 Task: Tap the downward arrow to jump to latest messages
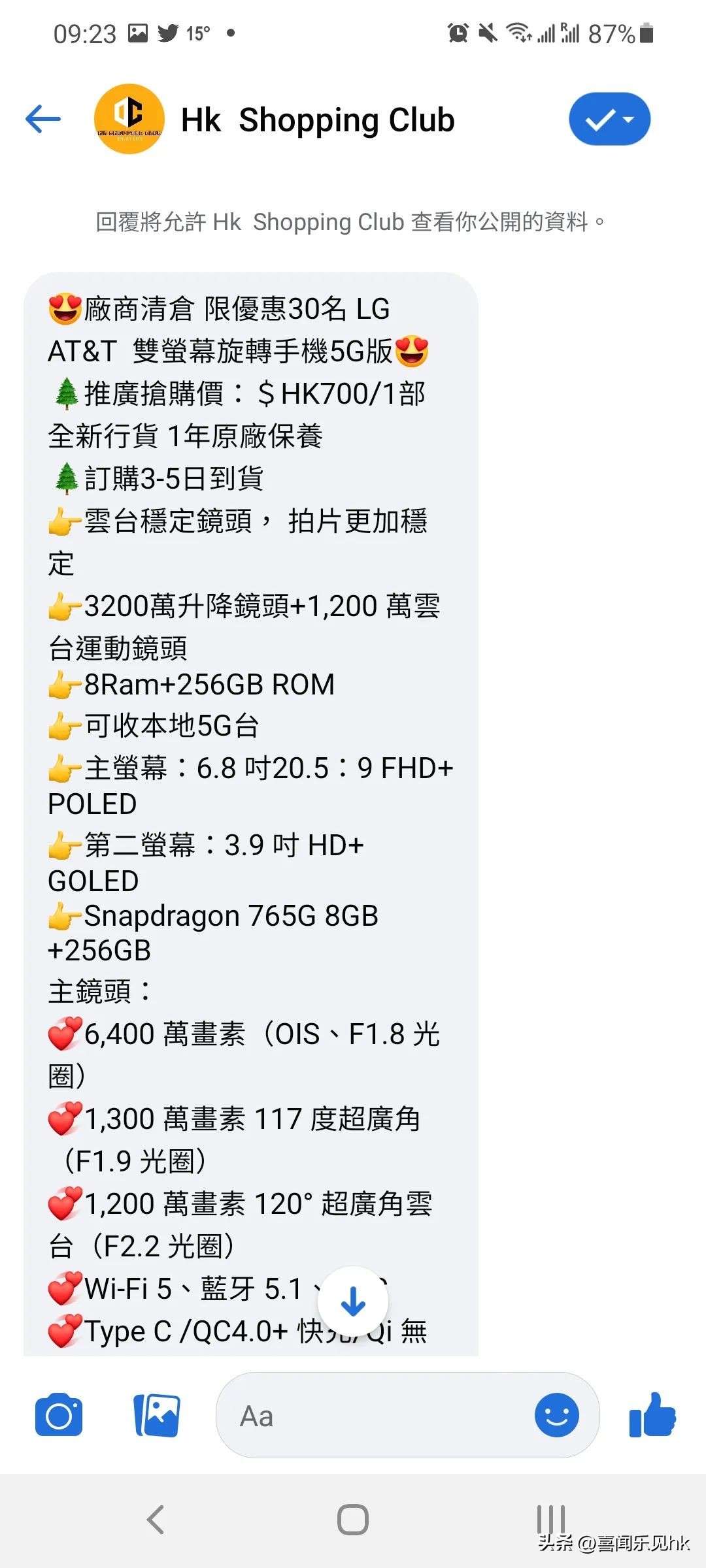(x=353, y=1300)
